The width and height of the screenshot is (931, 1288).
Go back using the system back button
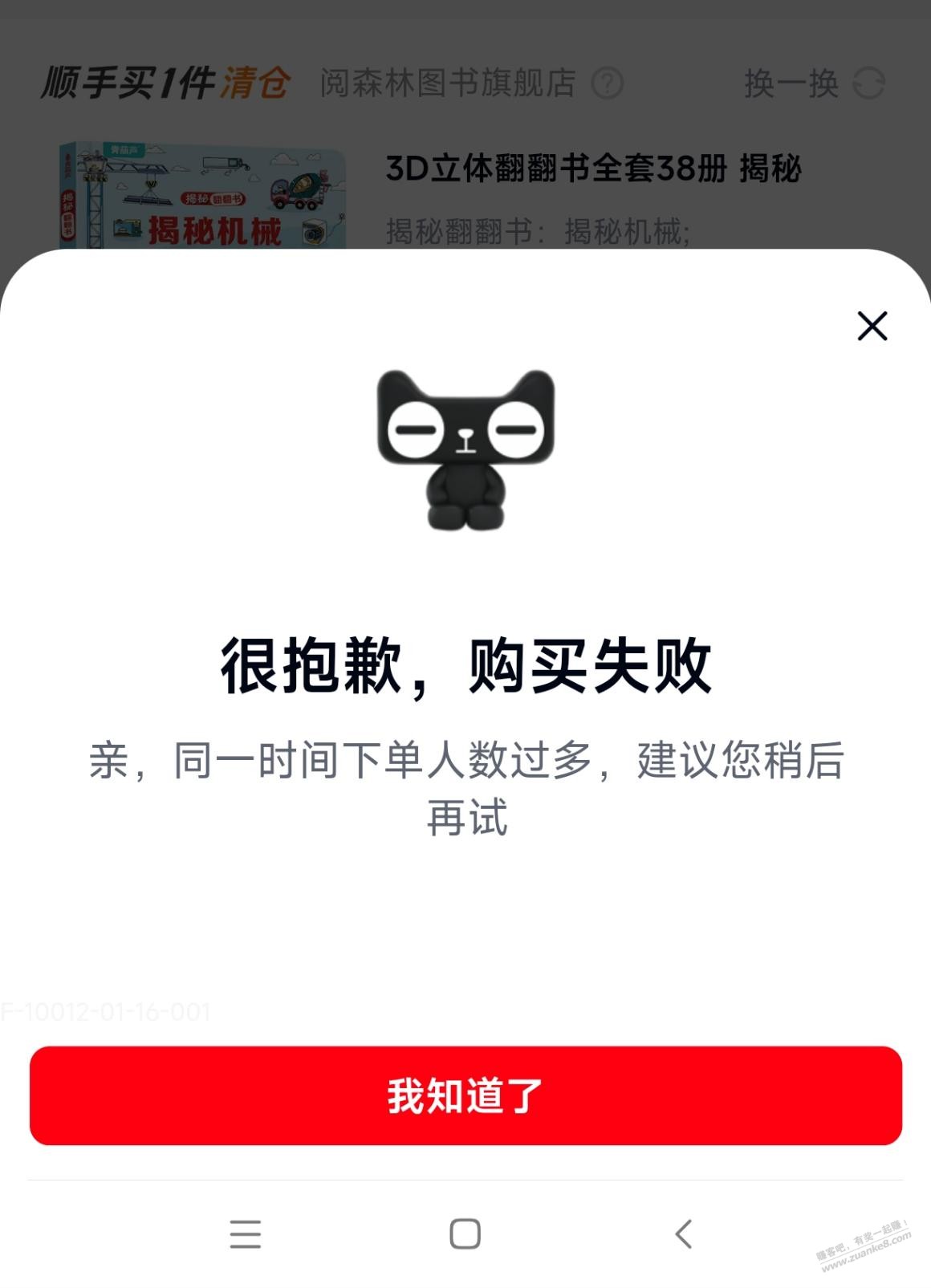tap(684, 1233)
